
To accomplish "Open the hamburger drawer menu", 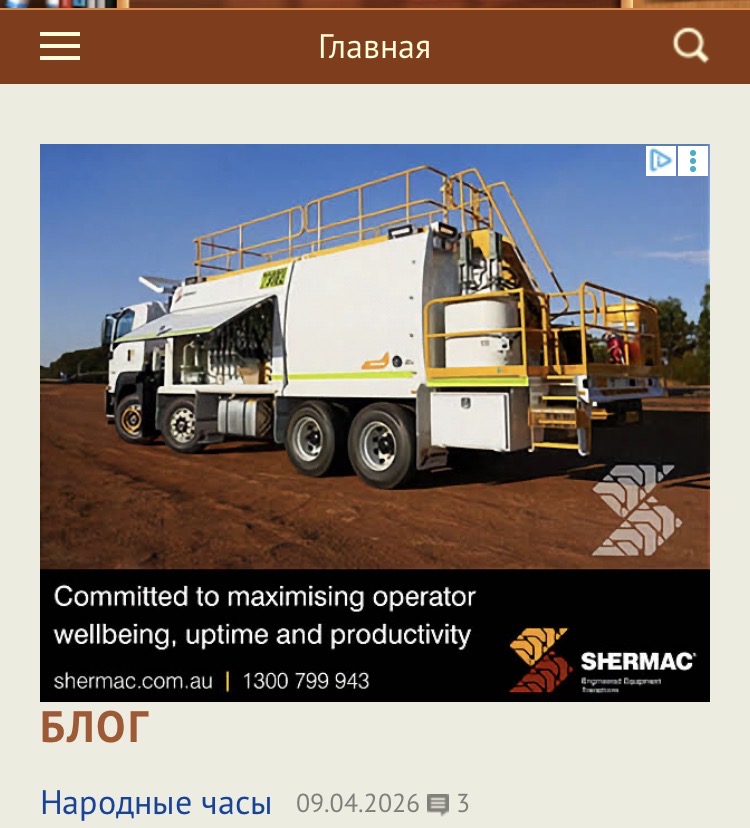I will coord(60,46).
